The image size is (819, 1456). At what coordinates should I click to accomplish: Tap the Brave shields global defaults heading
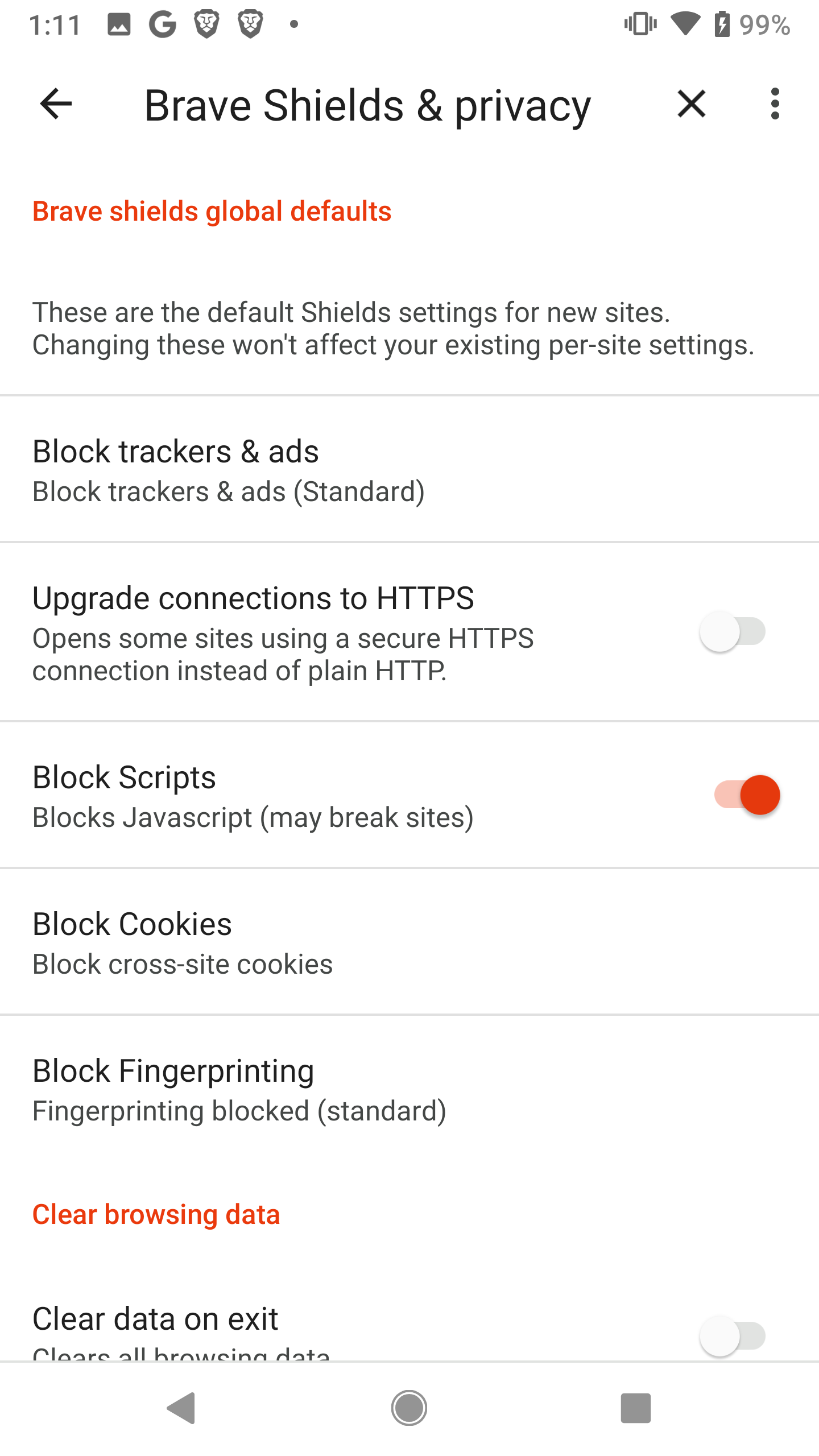[212, 211]
